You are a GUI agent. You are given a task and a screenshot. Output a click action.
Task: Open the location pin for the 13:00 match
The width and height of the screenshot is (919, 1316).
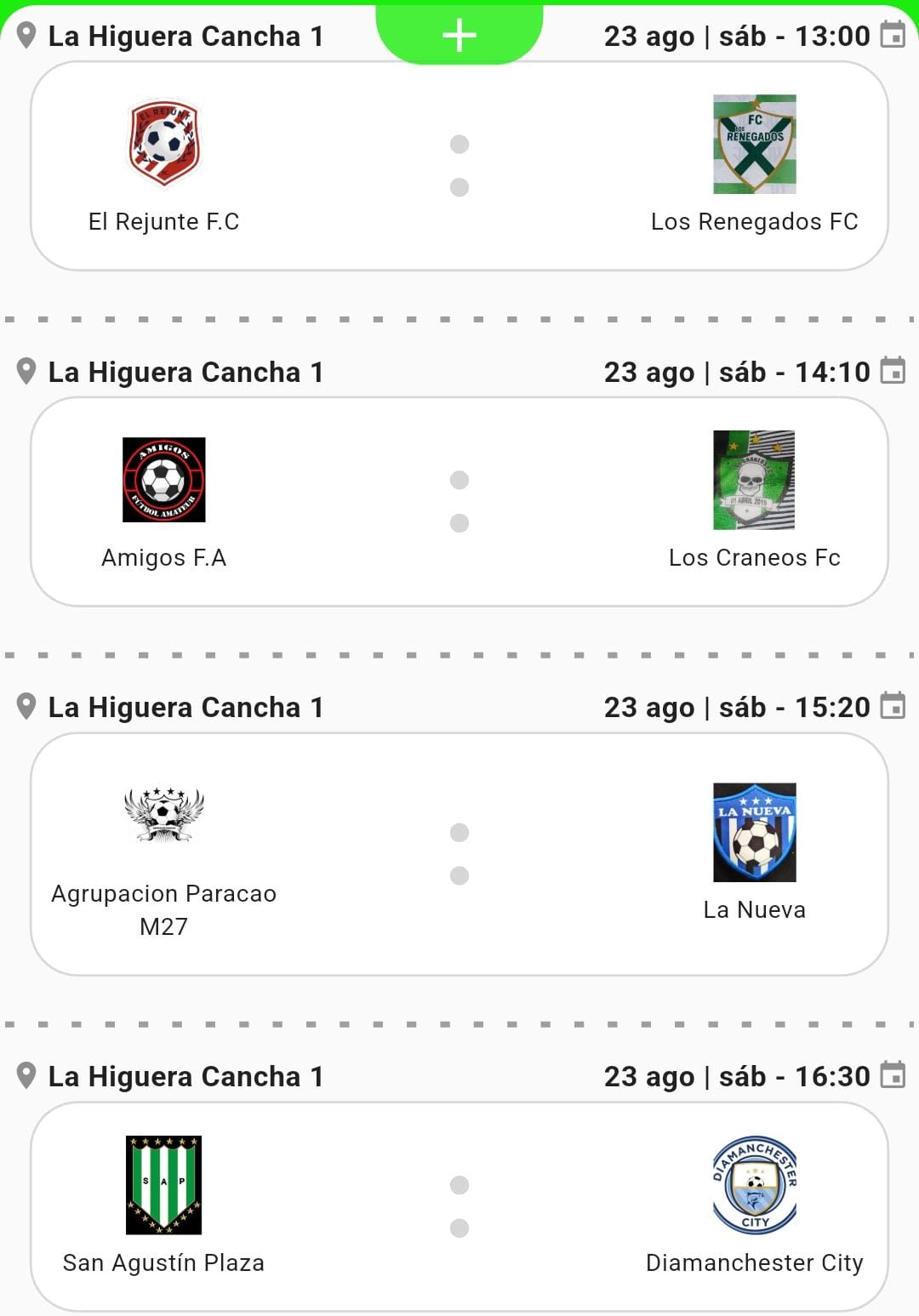point(26,36)
